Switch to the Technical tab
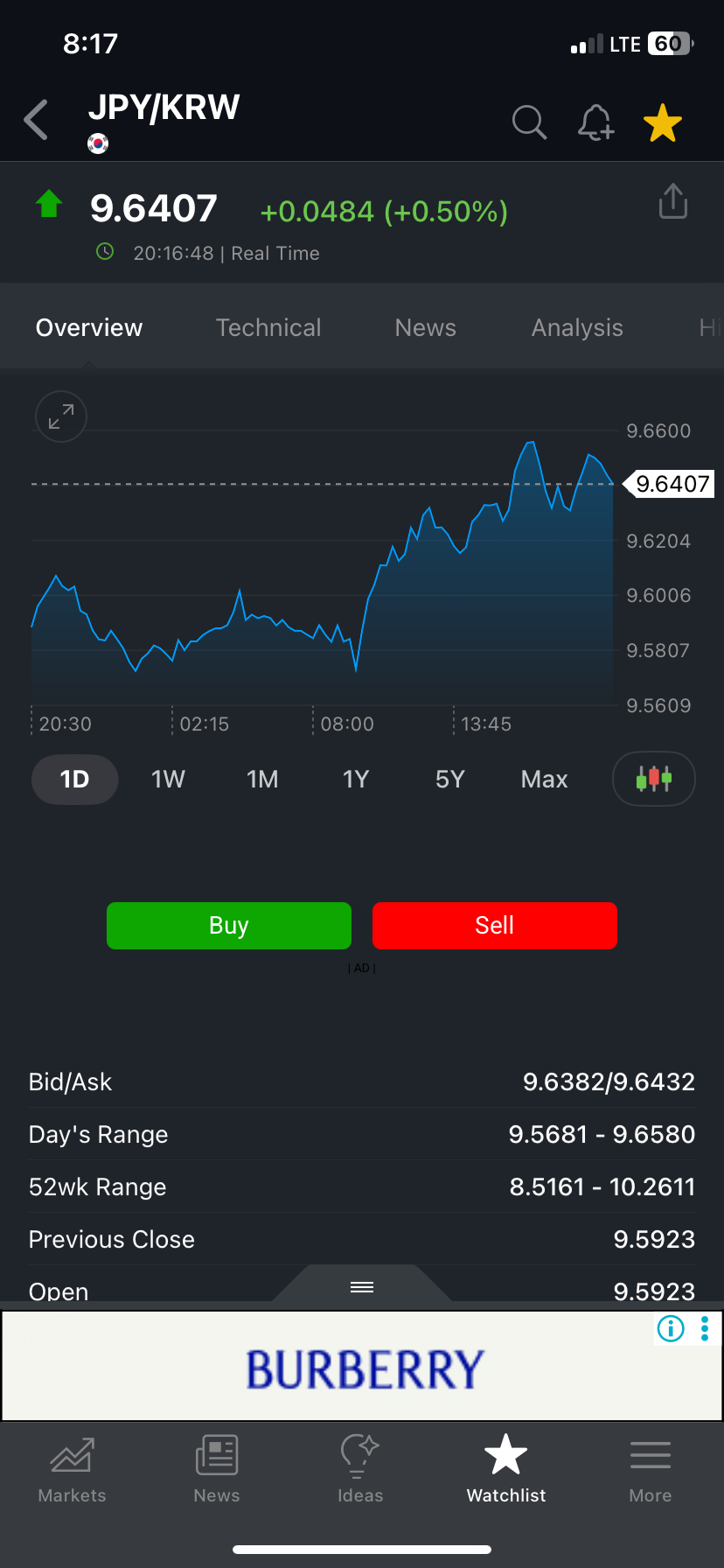 point(268,327)
